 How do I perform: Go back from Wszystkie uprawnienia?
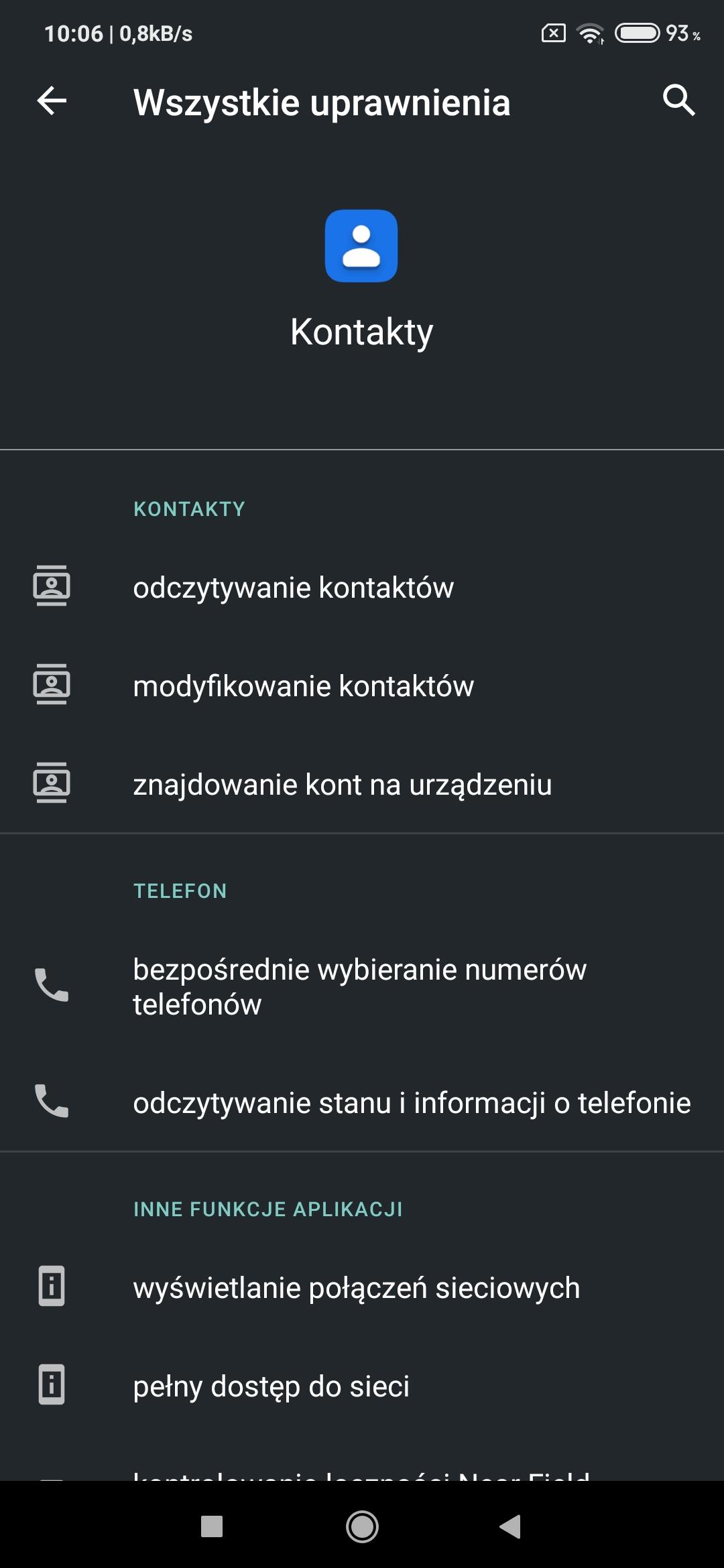pyautogui.click(x=52, y=101)
